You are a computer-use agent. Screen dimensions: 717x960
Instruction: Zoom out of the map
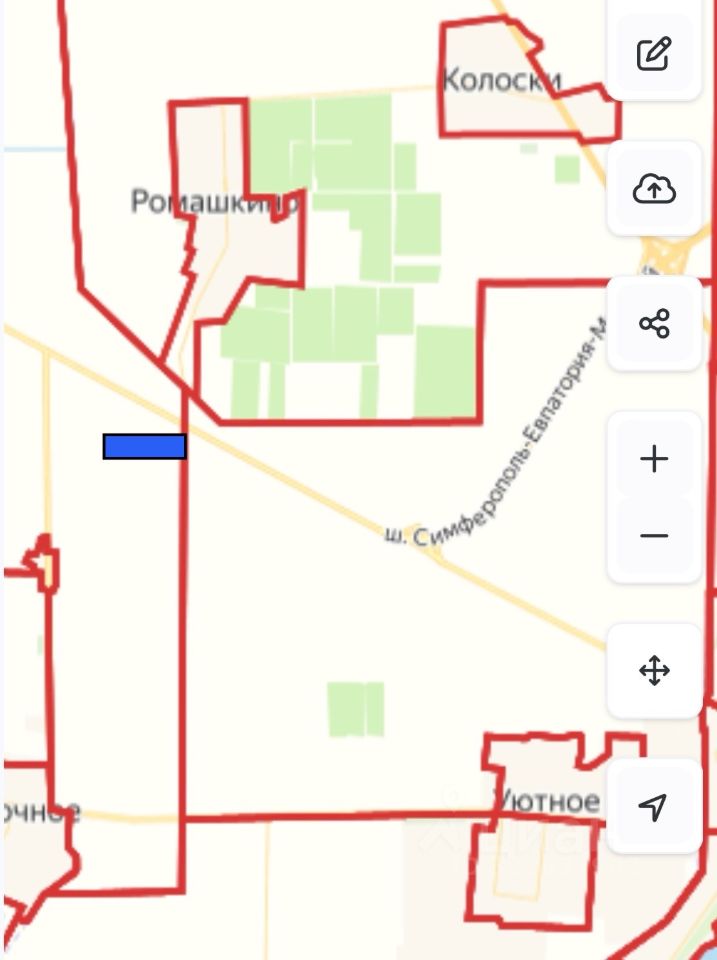click(x=654, y=536)
